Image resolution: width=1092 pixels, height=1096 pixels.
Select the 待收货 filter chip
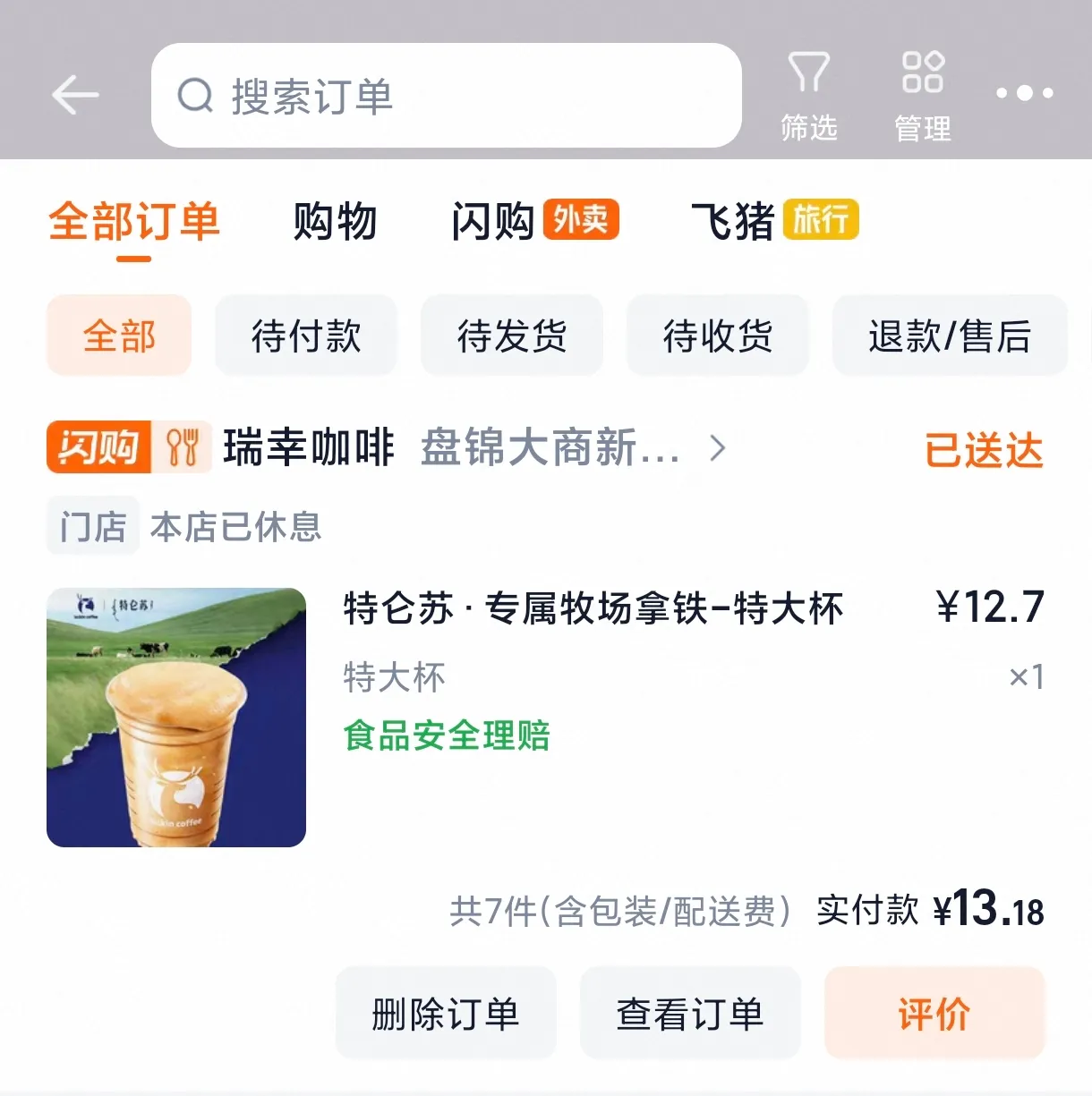717,336
